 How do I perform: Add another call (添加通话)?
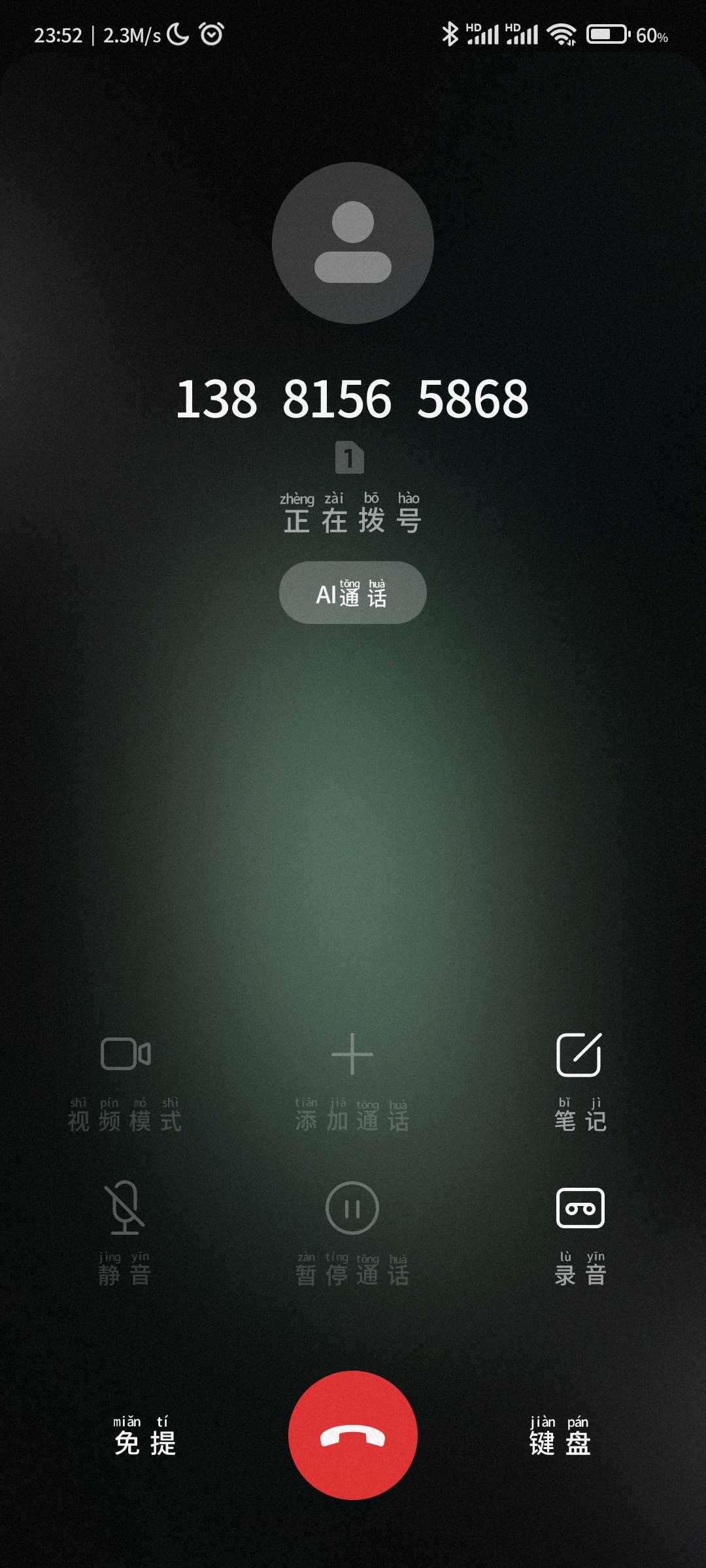click(352, 1083)
